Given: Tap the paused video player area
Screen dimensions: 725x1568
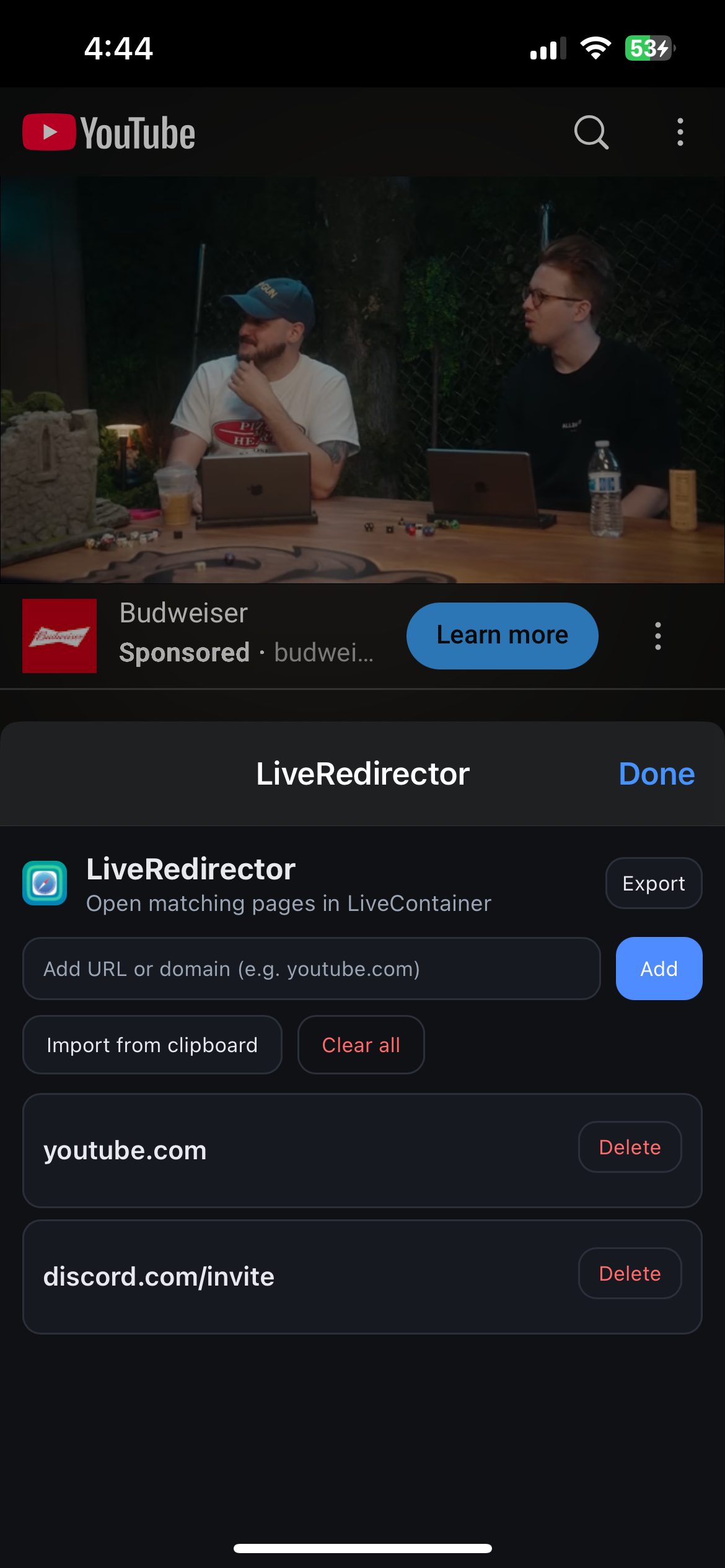Looking at the screenshot, I should (x=362, y=378).
